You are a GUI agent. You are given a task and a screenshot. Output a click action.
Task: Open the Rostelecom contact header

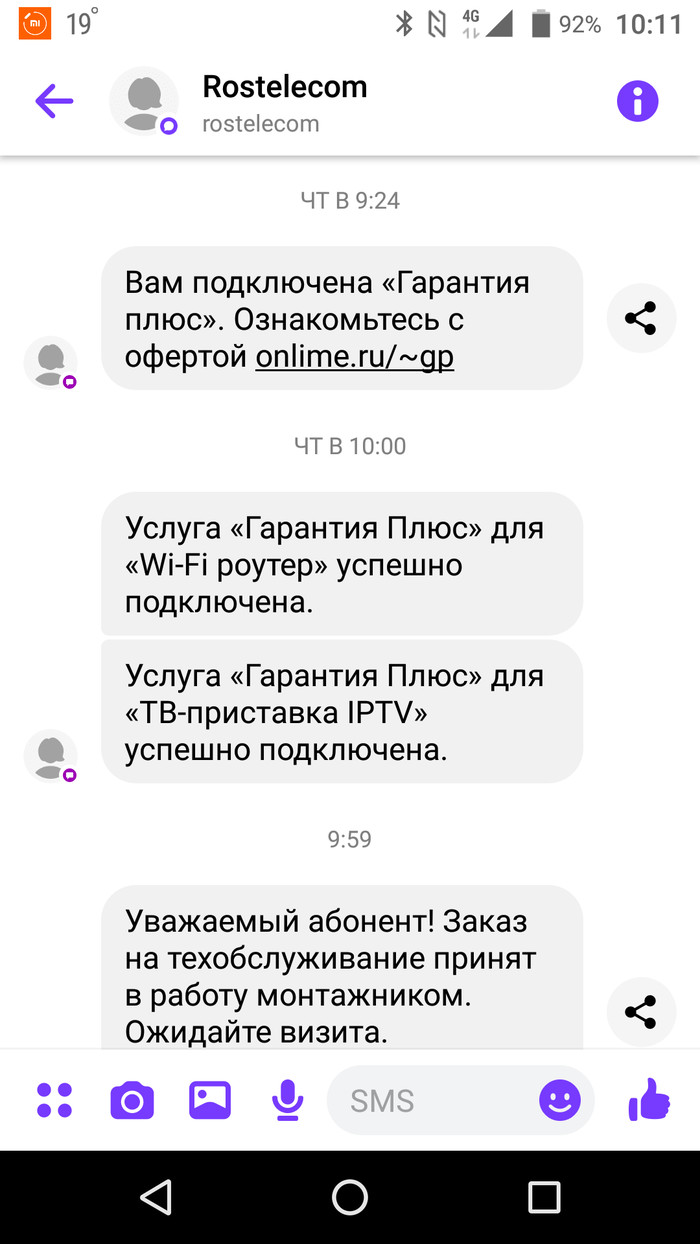pos(284,102)
